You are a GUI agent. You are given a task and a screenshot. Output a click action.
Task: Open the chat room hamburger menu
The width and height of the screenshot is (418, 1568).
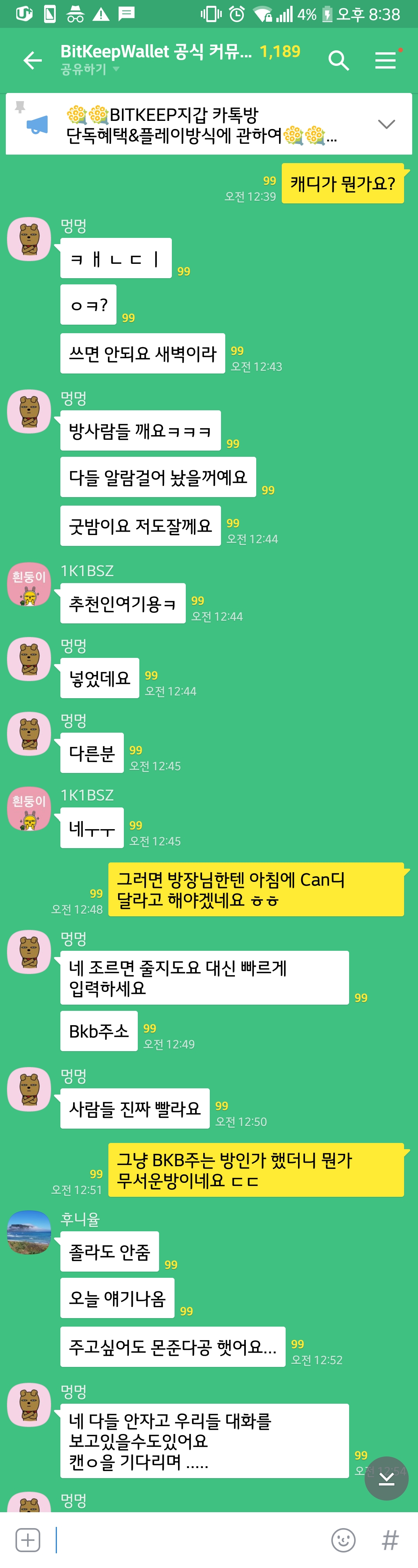pos(385,60)
